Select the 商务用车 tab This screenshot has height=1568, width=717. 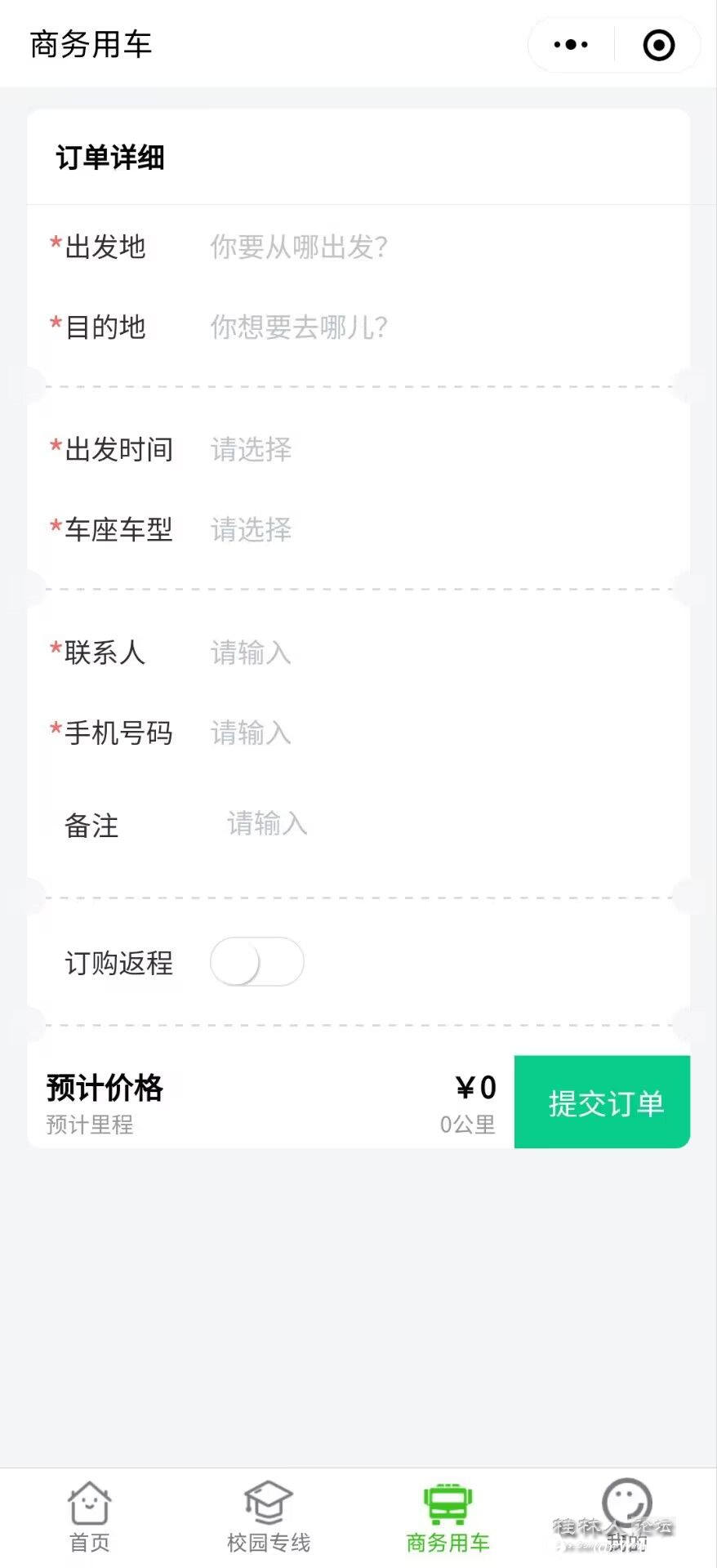(448, 1517)
